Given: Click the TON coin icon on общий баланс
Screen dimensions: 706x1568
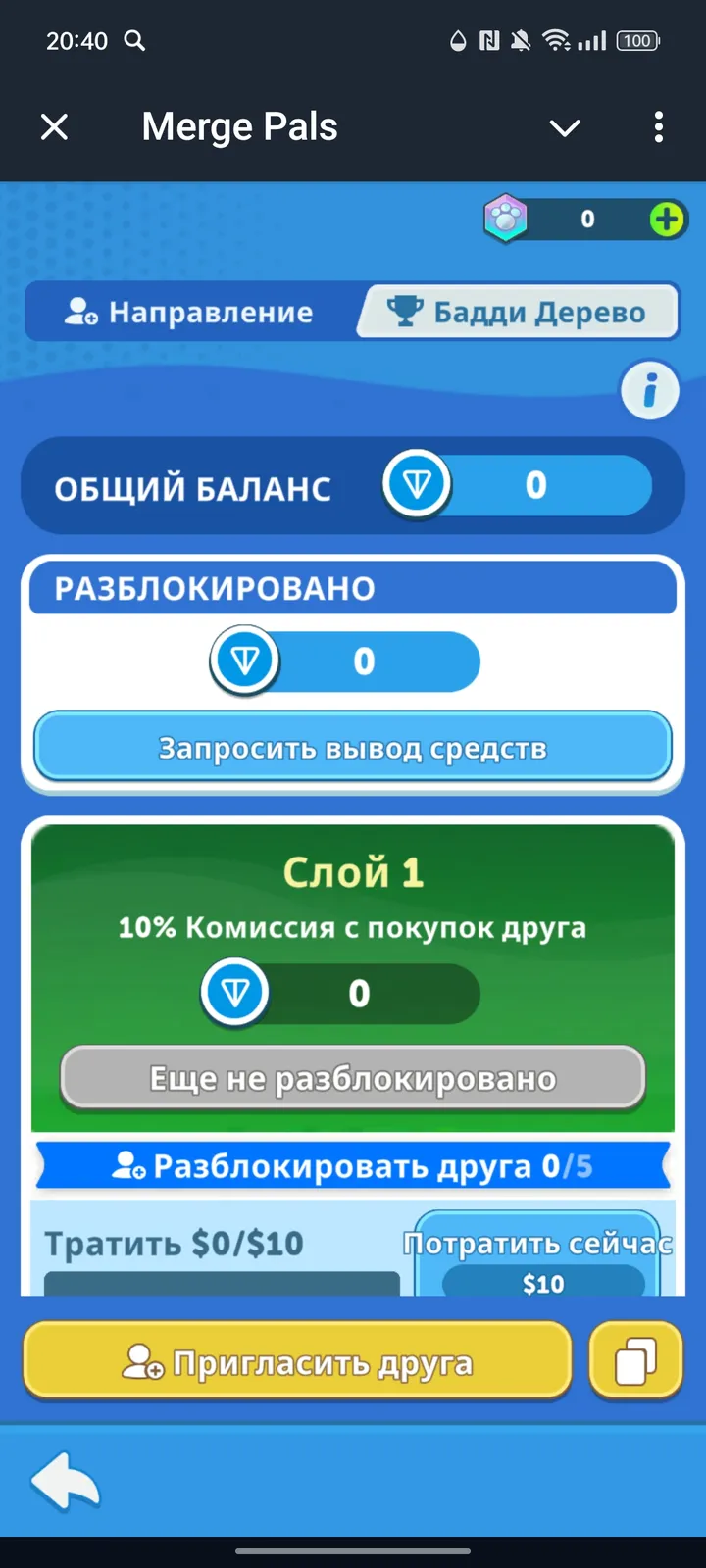Looking at the screenshot, I should 417,483.
